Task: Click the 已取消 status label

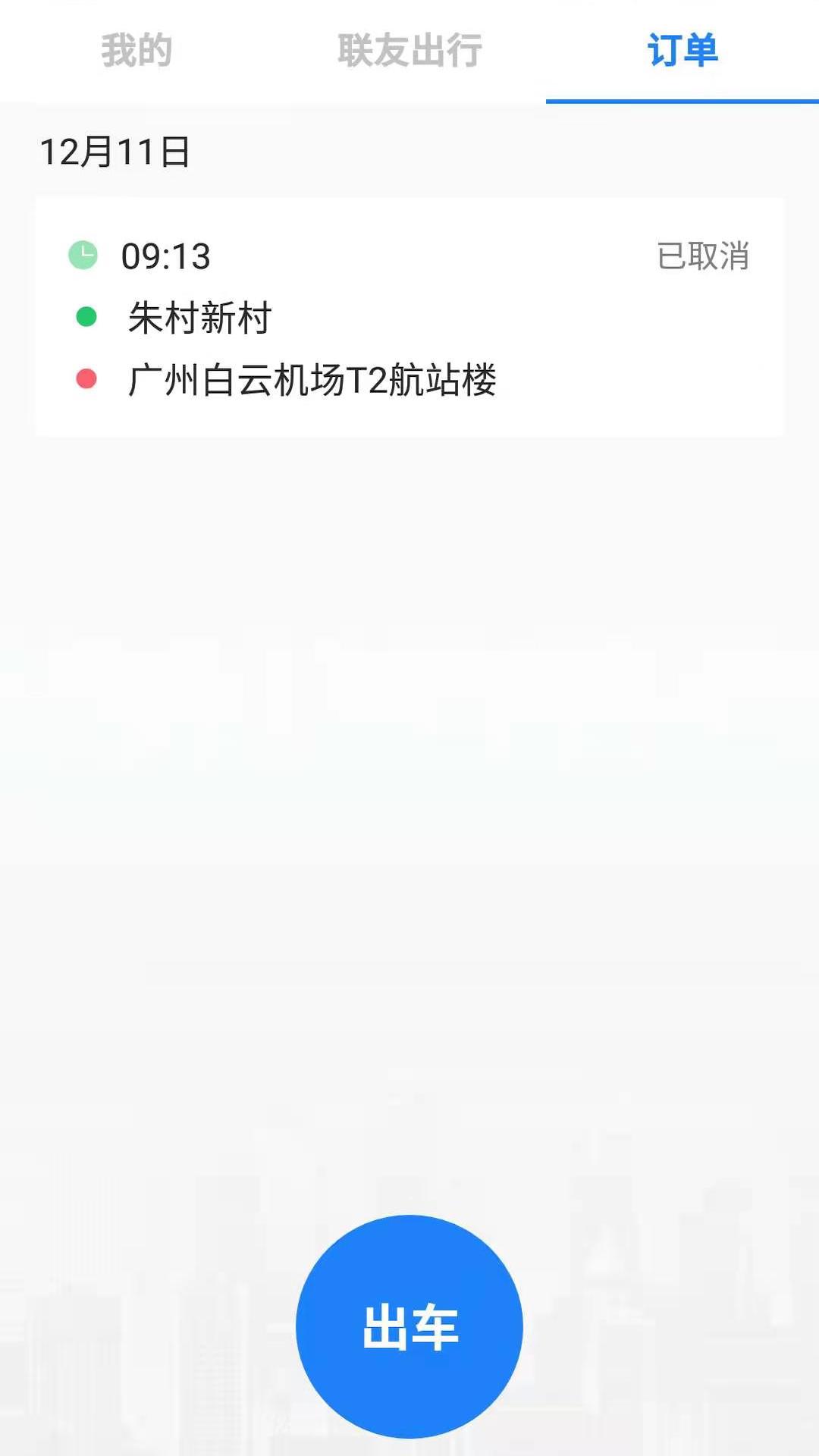Action: 704,256
